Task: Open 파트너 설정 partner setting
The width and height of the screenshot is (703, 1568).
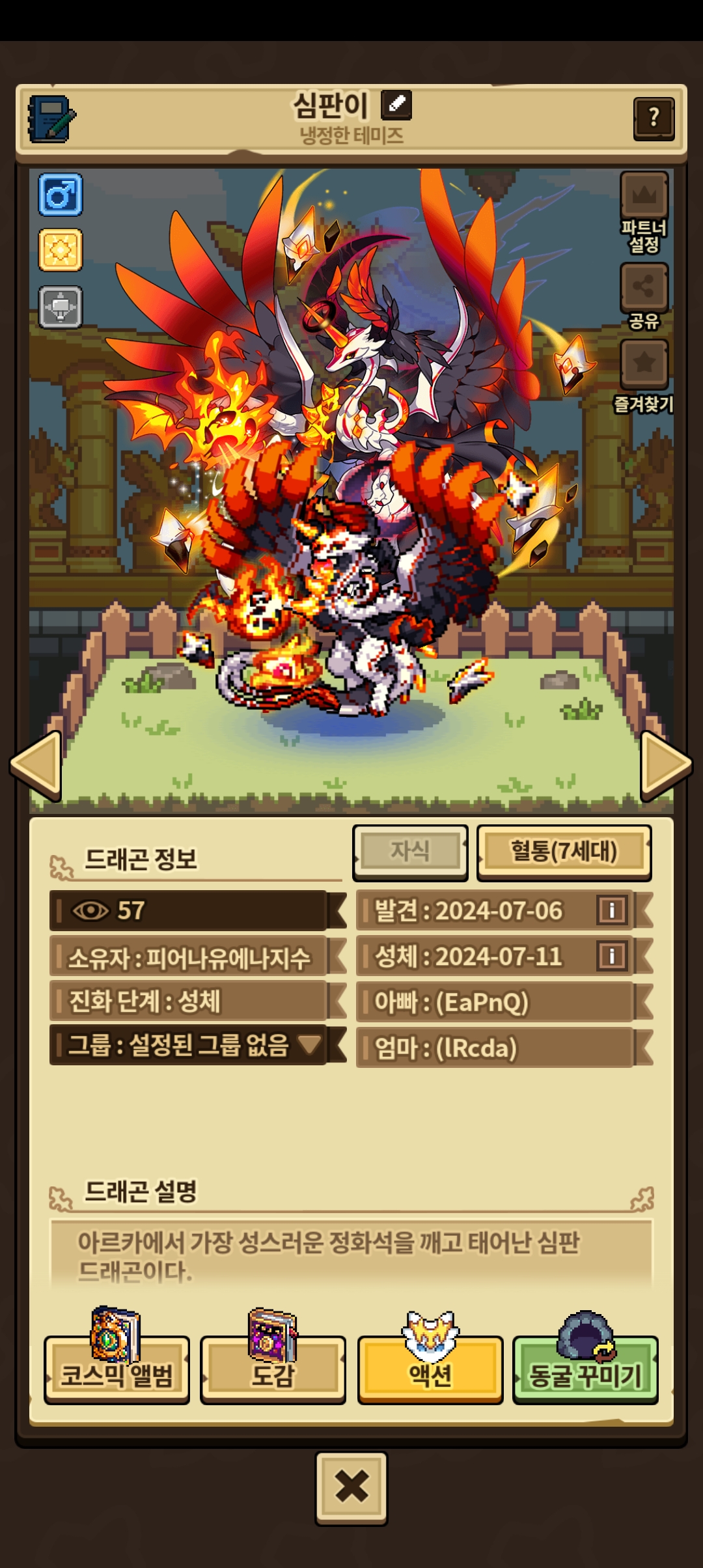Action: [644, 195]
